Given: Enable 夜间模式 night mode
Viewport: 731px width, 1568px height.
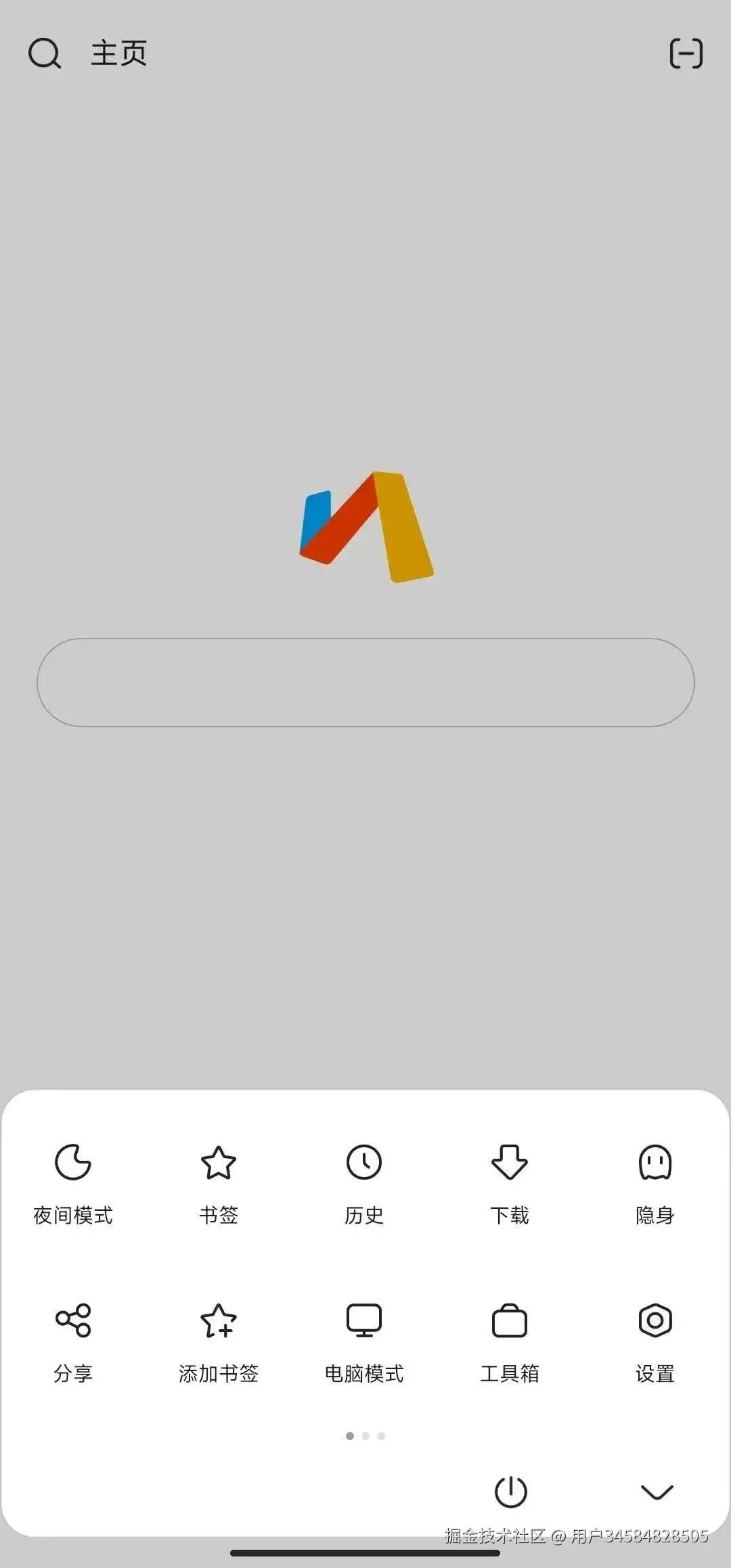Looking at the screenshot, I should point(73,1181).
